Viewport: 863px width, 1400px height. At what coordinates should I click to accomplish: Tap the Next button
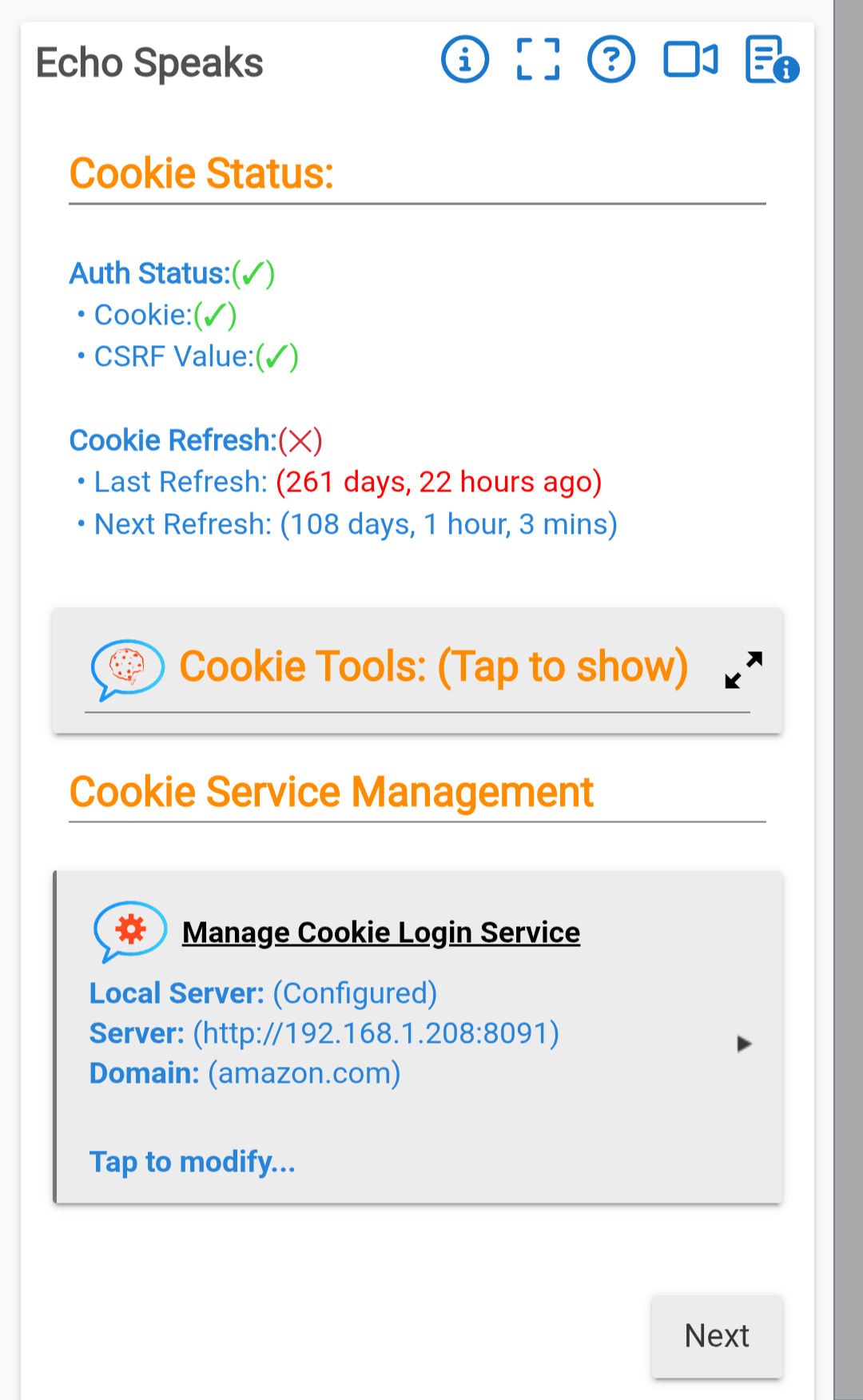(717, 1336)
